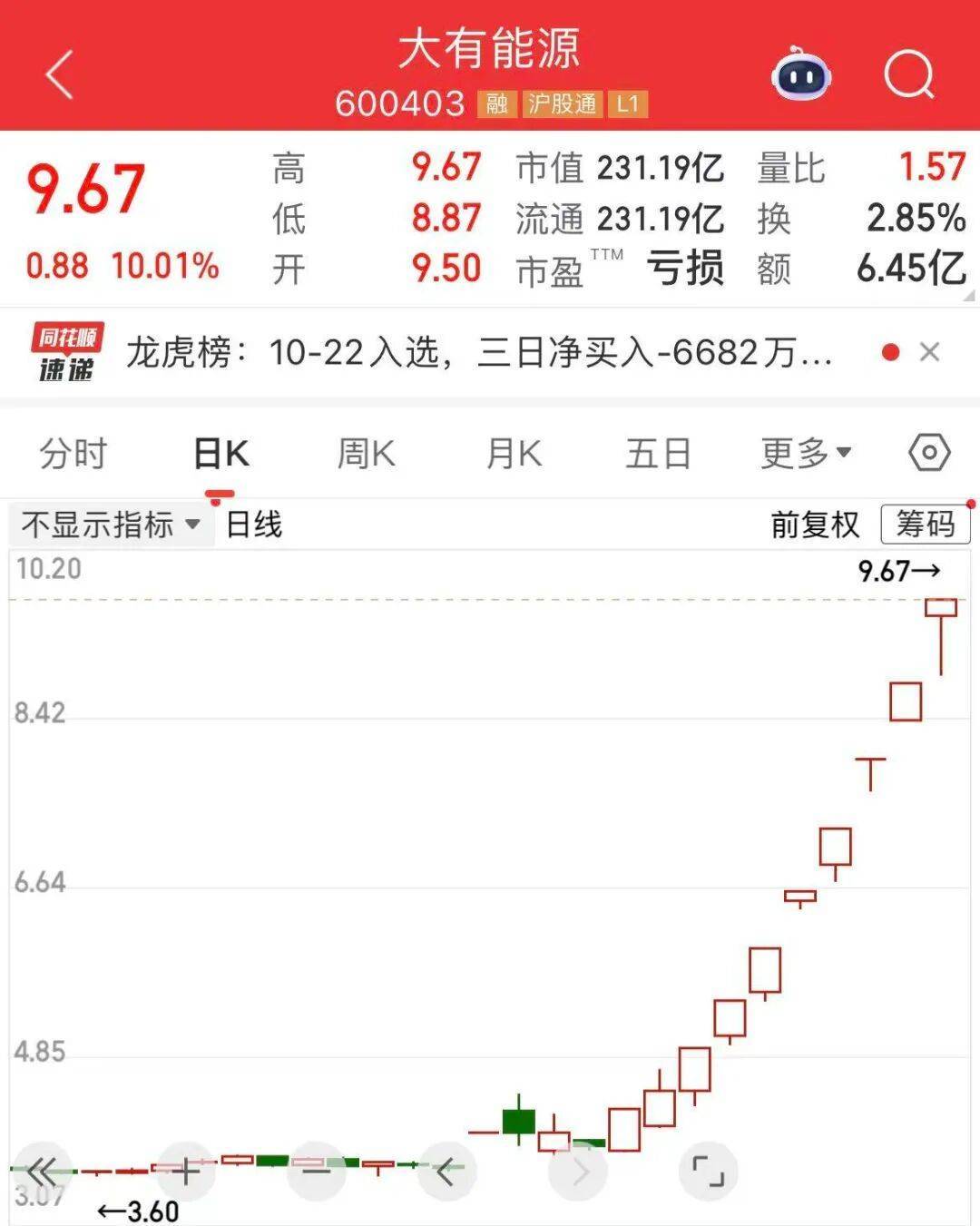Open the 更多 dropdown menu
This screenshot has height=1226, width=980.
802,452
